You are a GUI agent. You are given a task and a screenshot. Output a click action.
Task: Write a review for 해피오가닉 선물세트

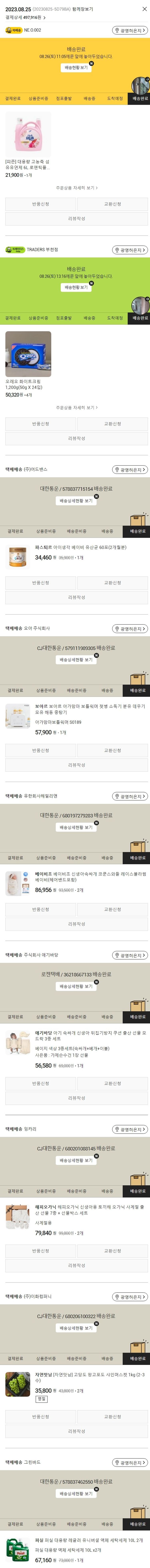(77, 1265)
